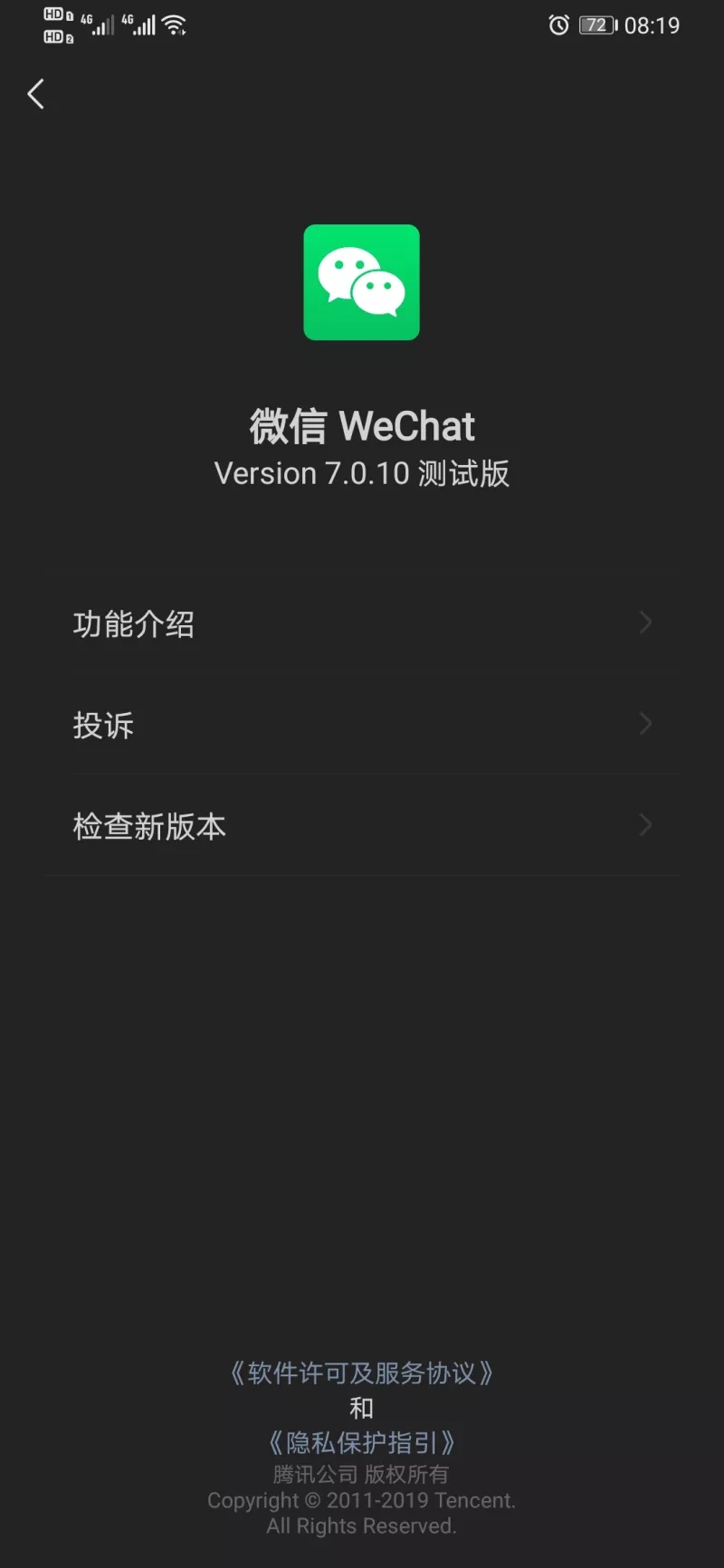Open 投诉 (Complaint) option

(102, 725)
